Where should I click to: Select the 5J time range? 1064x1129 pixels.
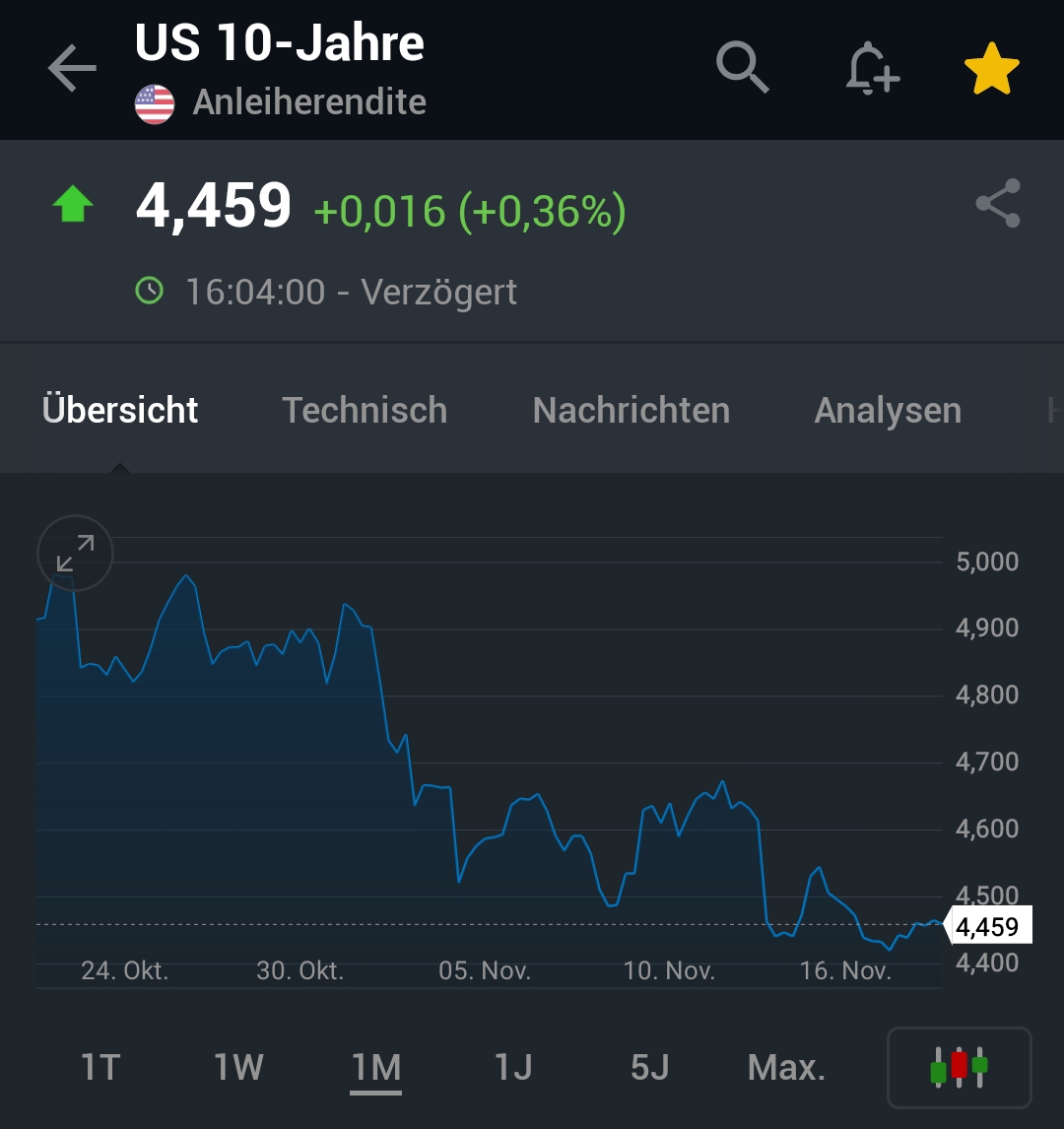click(x=646, y=1067)
